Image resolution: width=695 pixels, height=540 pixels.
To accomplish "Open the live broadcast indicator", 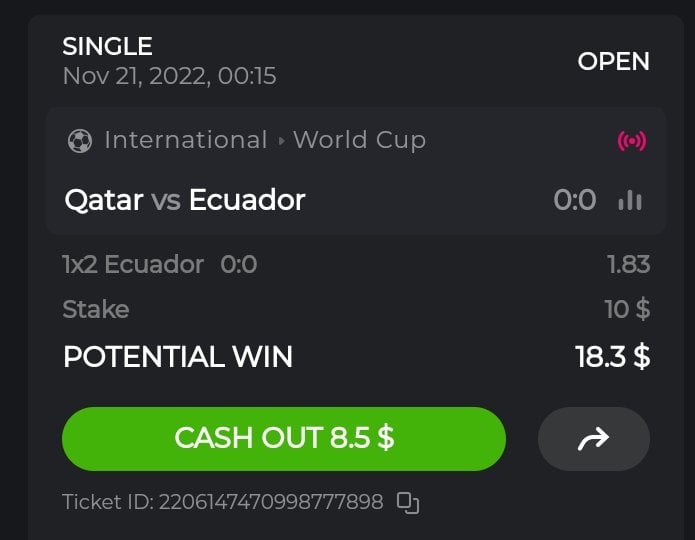I will click(632, 141).
